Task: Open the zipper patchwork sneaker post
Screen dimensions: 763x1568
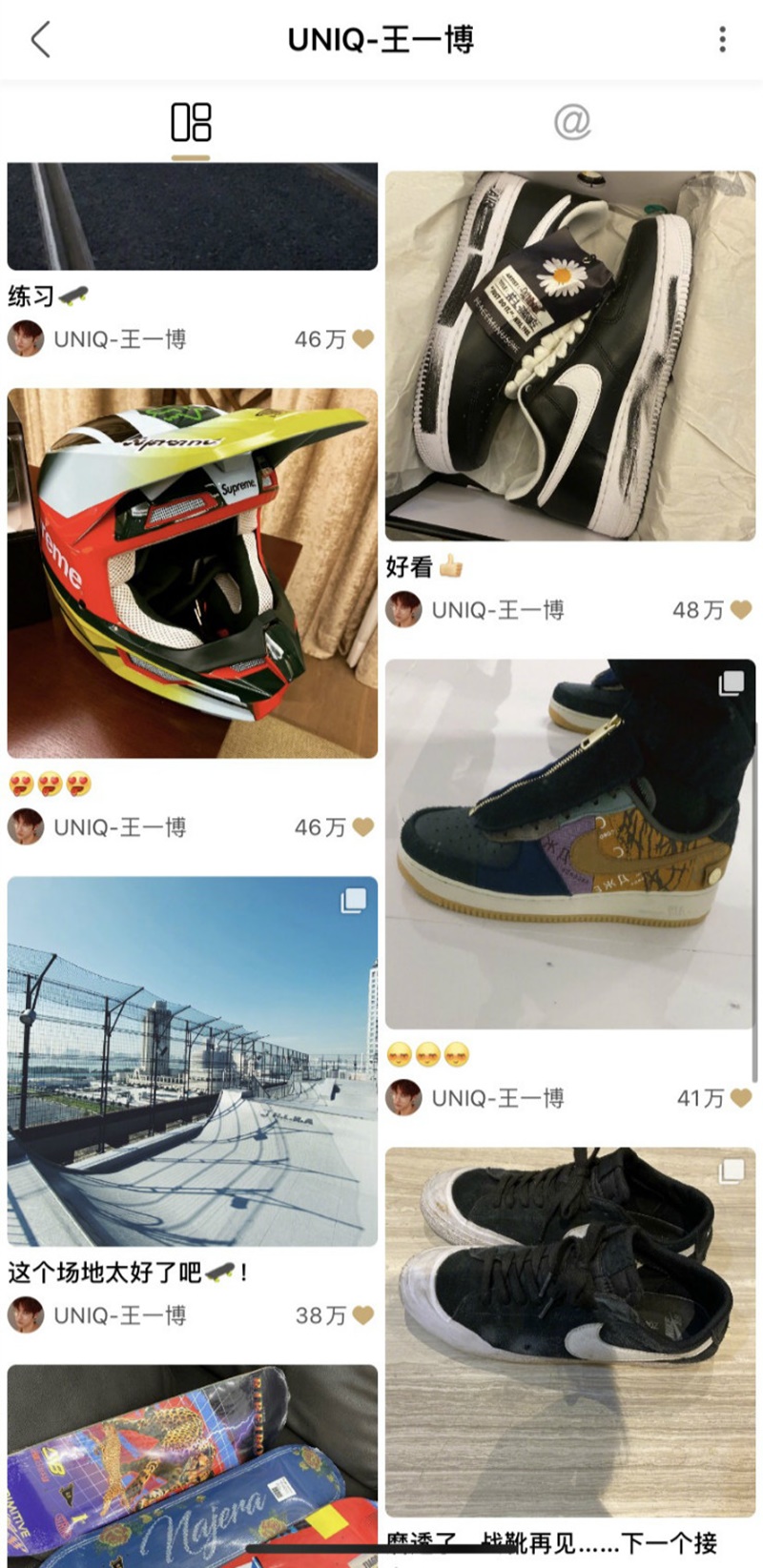Action: coord(569,844)
